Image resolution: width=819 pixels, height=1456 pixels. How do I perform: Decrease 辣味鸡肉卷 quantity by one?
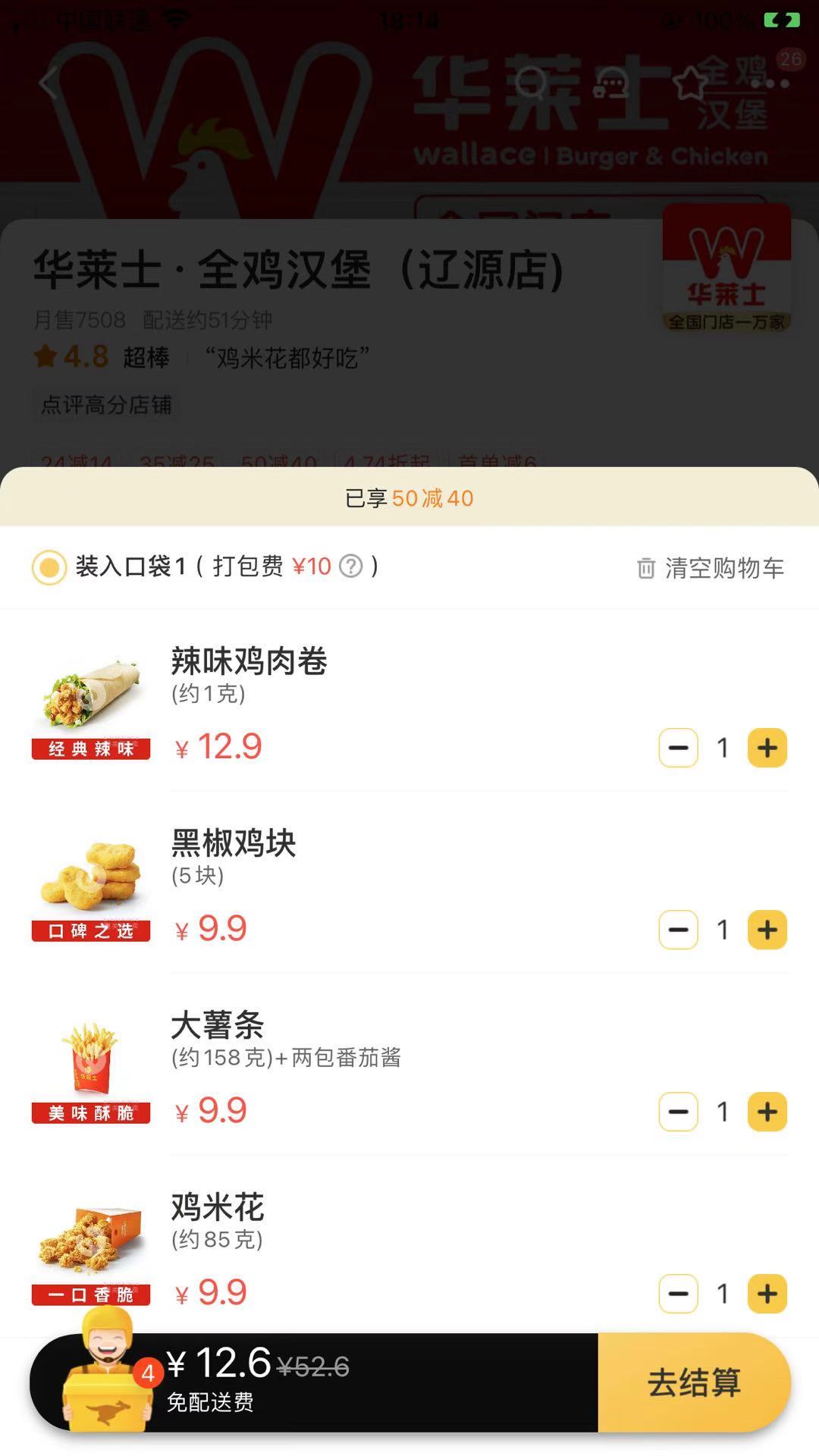(x=679, y=748)
